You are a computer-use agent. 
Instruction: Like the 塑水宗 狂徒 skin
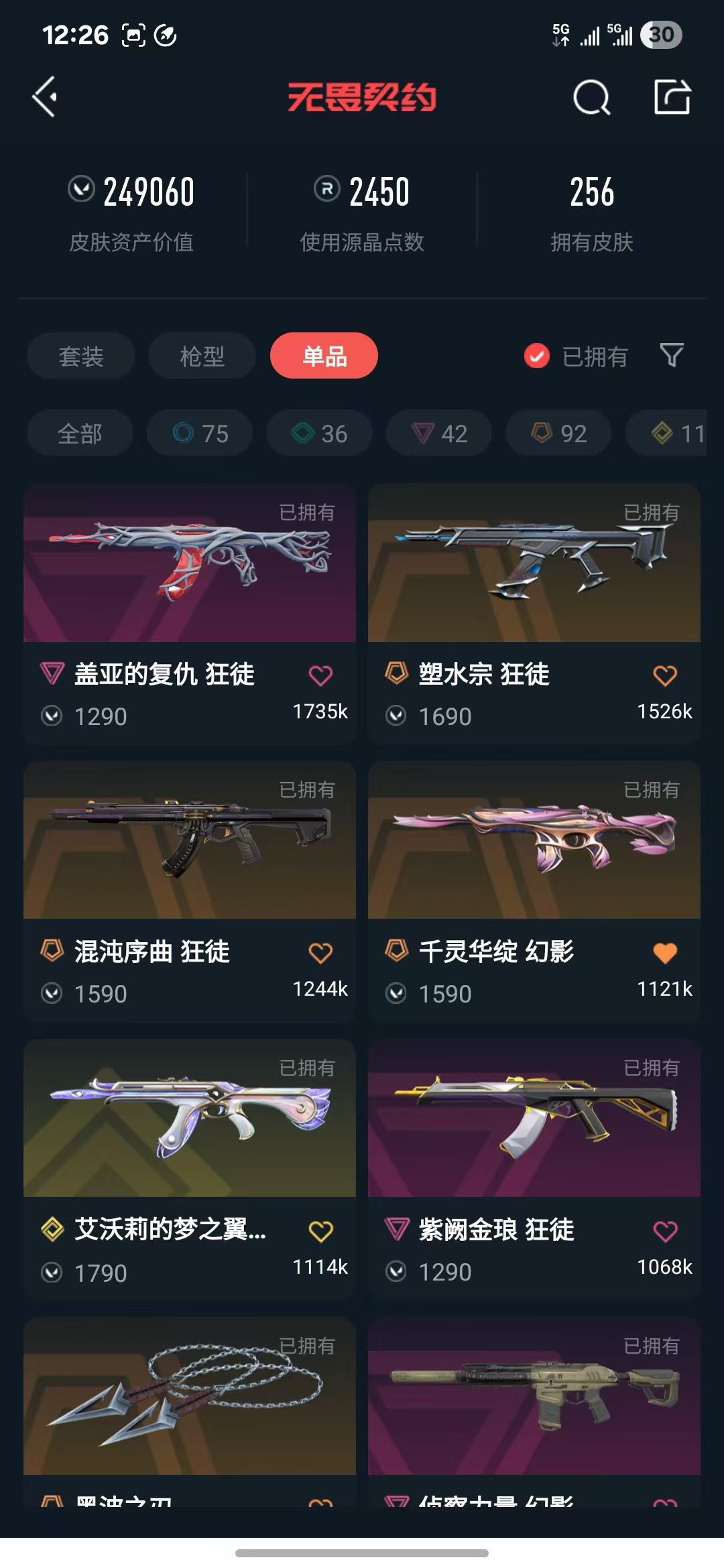coord(665,675)
